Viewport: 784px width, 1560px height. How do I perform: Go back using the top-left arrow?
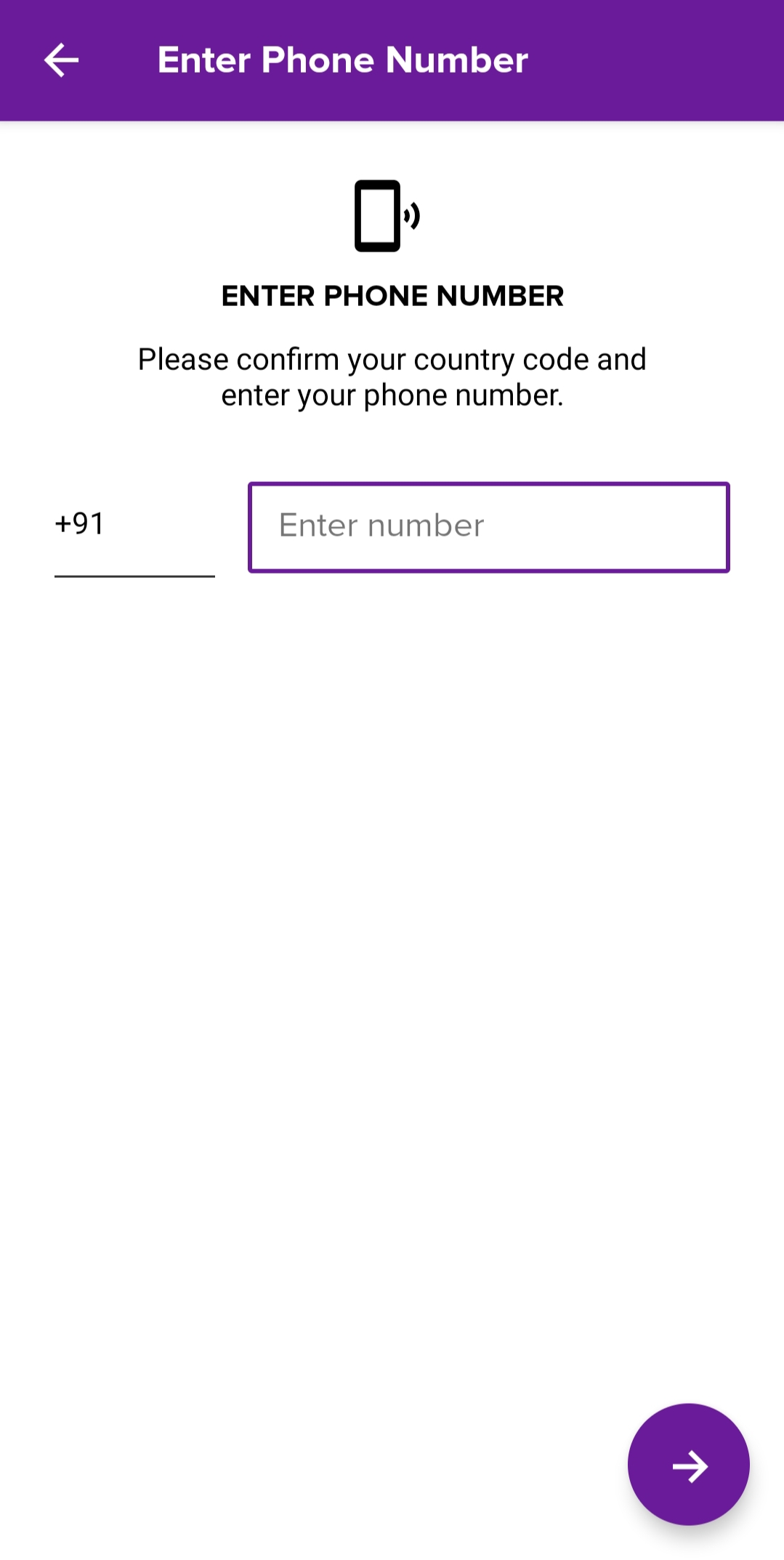click(61, 60)
